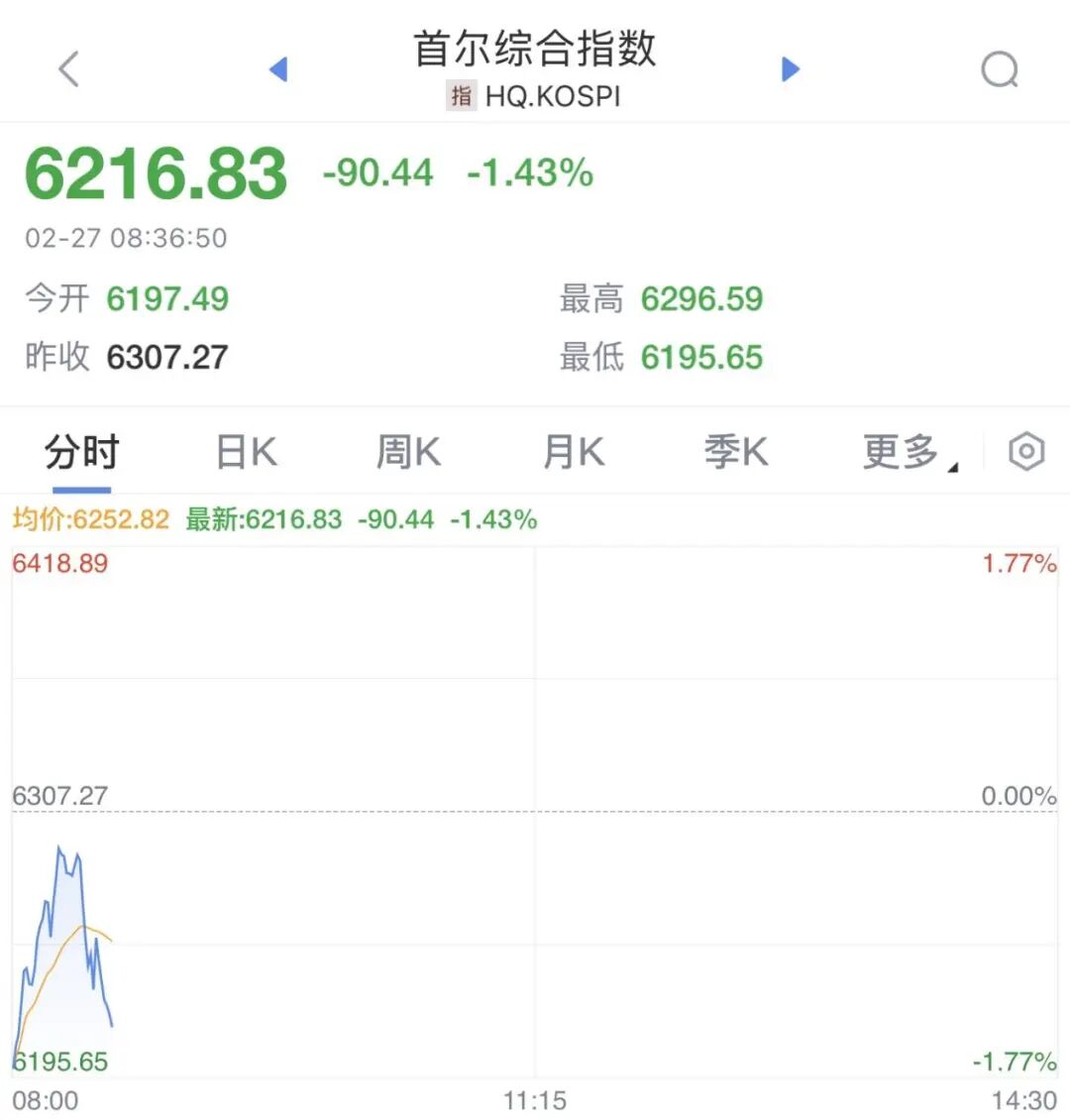Open the 月K monthly chart view
The width and height of the screenshot is (1070, 1120).
[572, 451]
